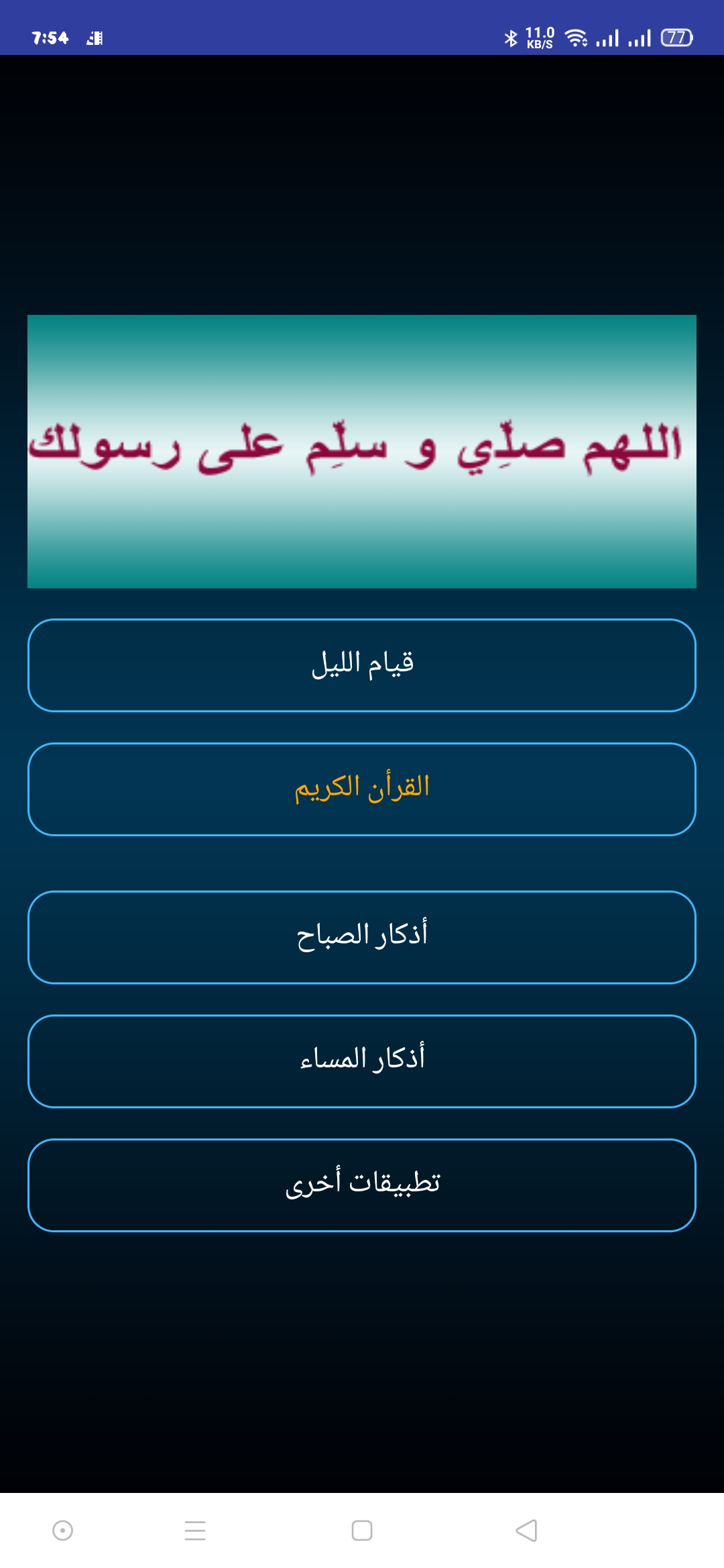Select أذكار الصباح button
This screenshot has width=724, height=1568.
362,937
